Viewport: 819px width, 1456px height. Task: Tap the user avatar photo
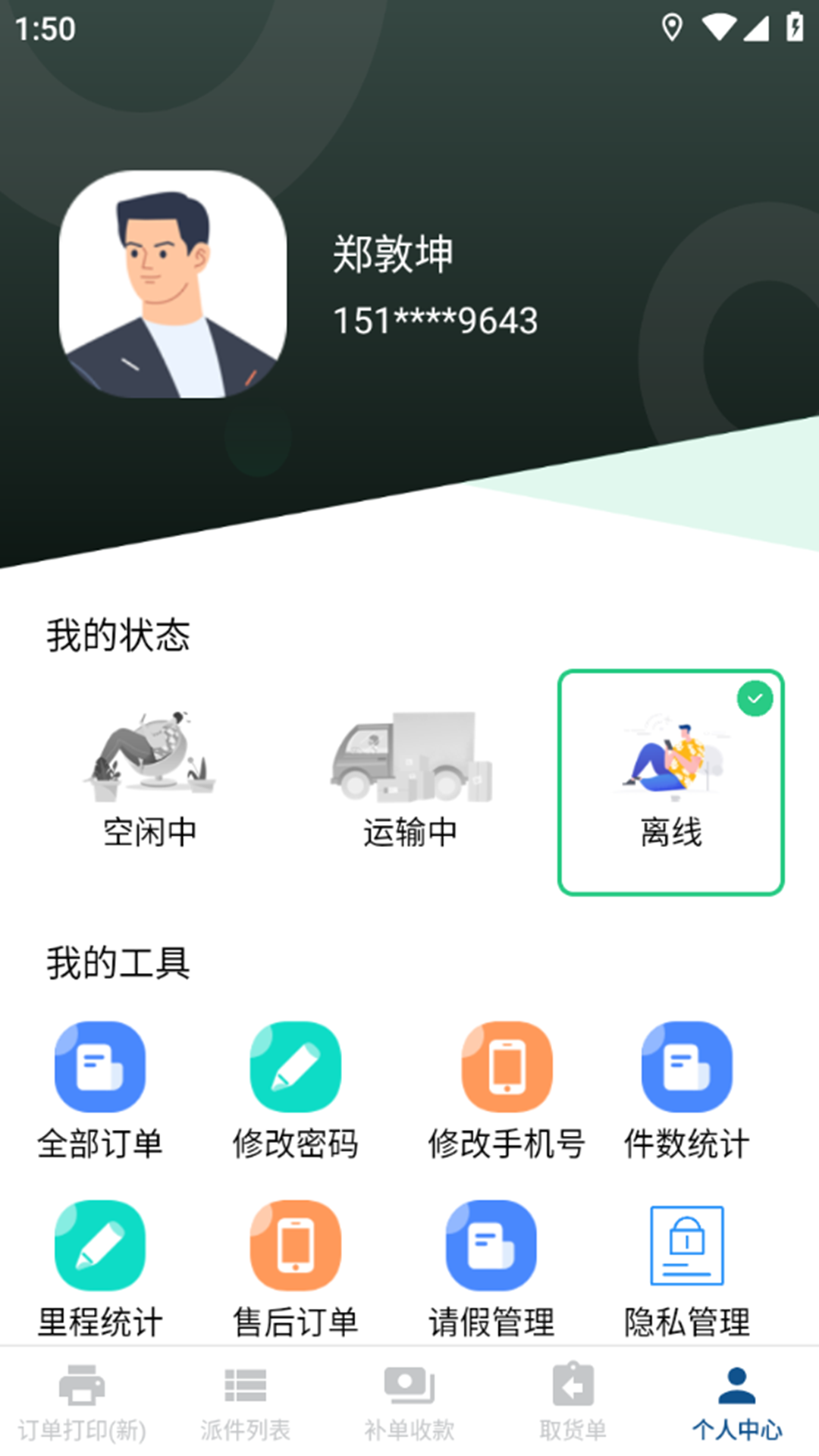(x=173, y=287)
